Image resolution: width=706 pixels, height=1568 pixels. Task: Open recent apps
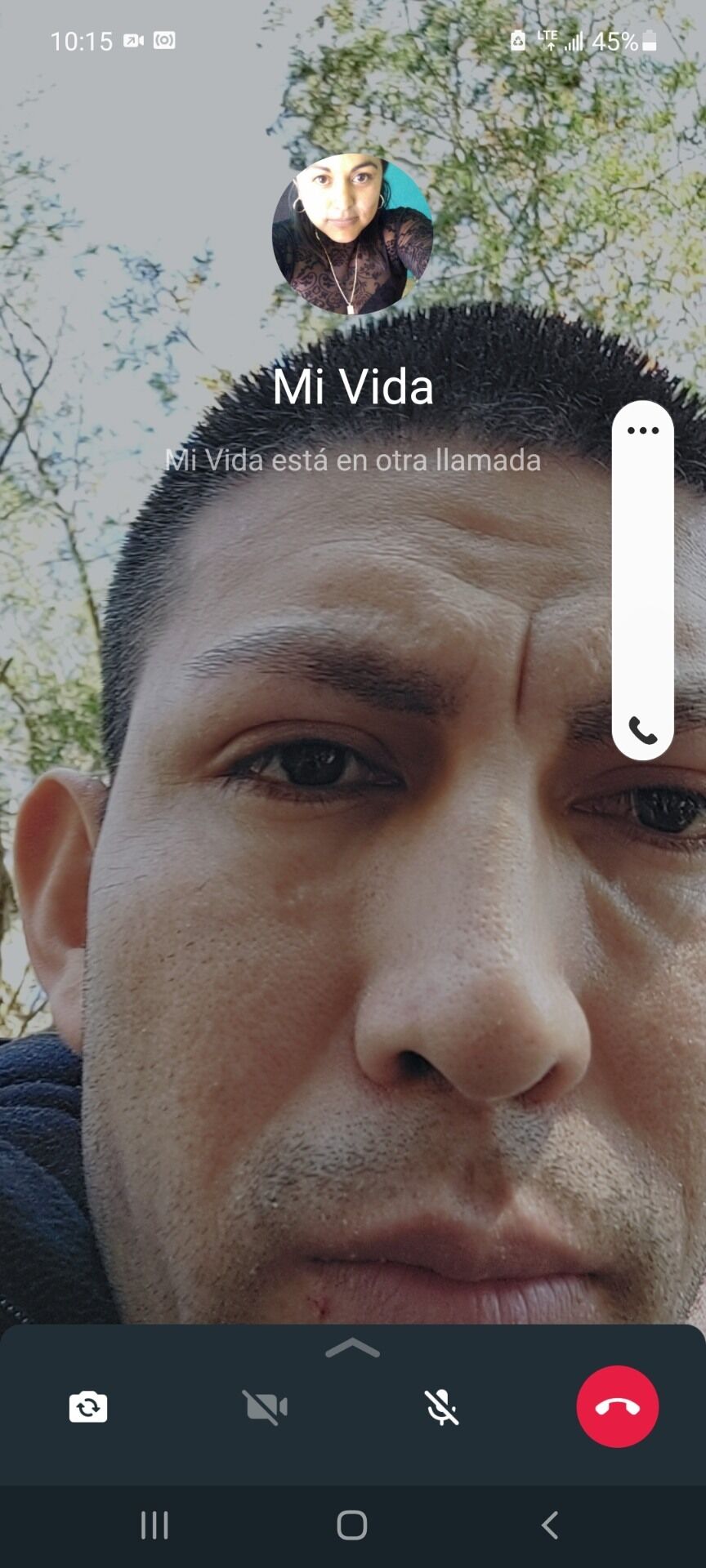154,1525
